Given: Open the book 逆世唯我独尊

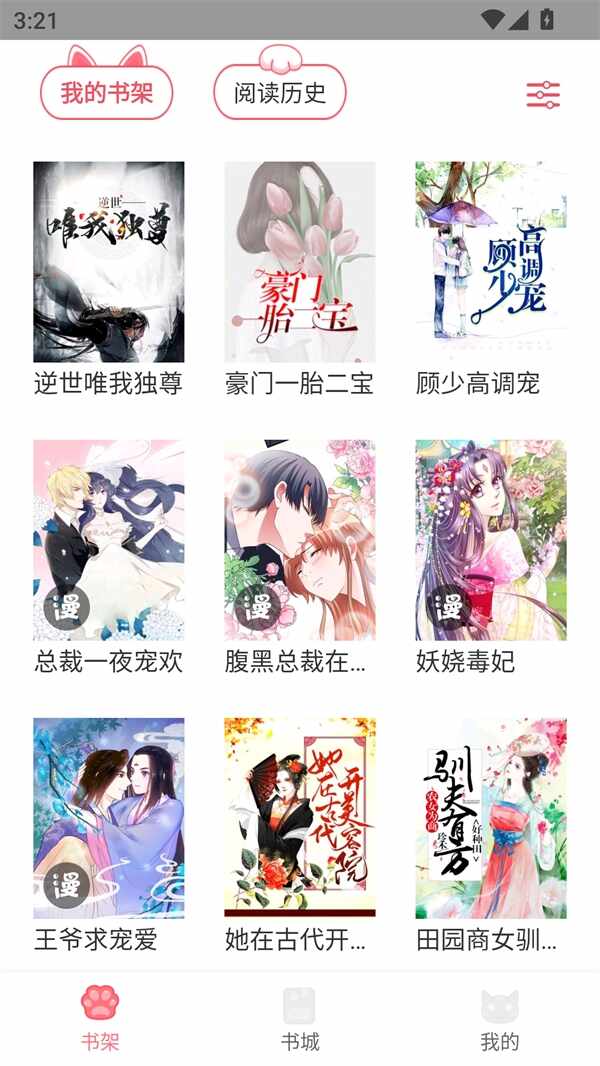Looking at the screenshot, I should pos(109,262).
